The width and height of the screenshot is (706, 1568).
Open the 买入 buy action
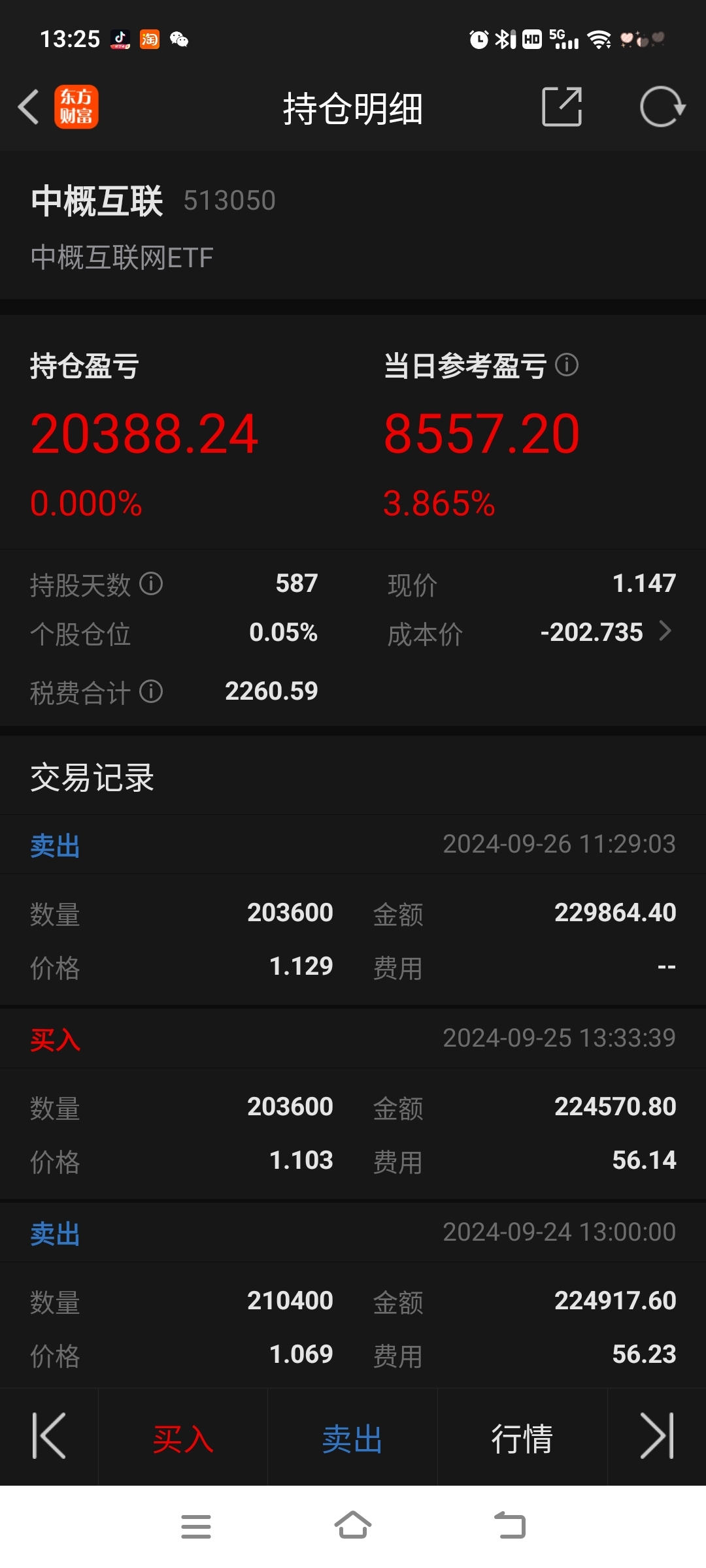[184, 1437]
